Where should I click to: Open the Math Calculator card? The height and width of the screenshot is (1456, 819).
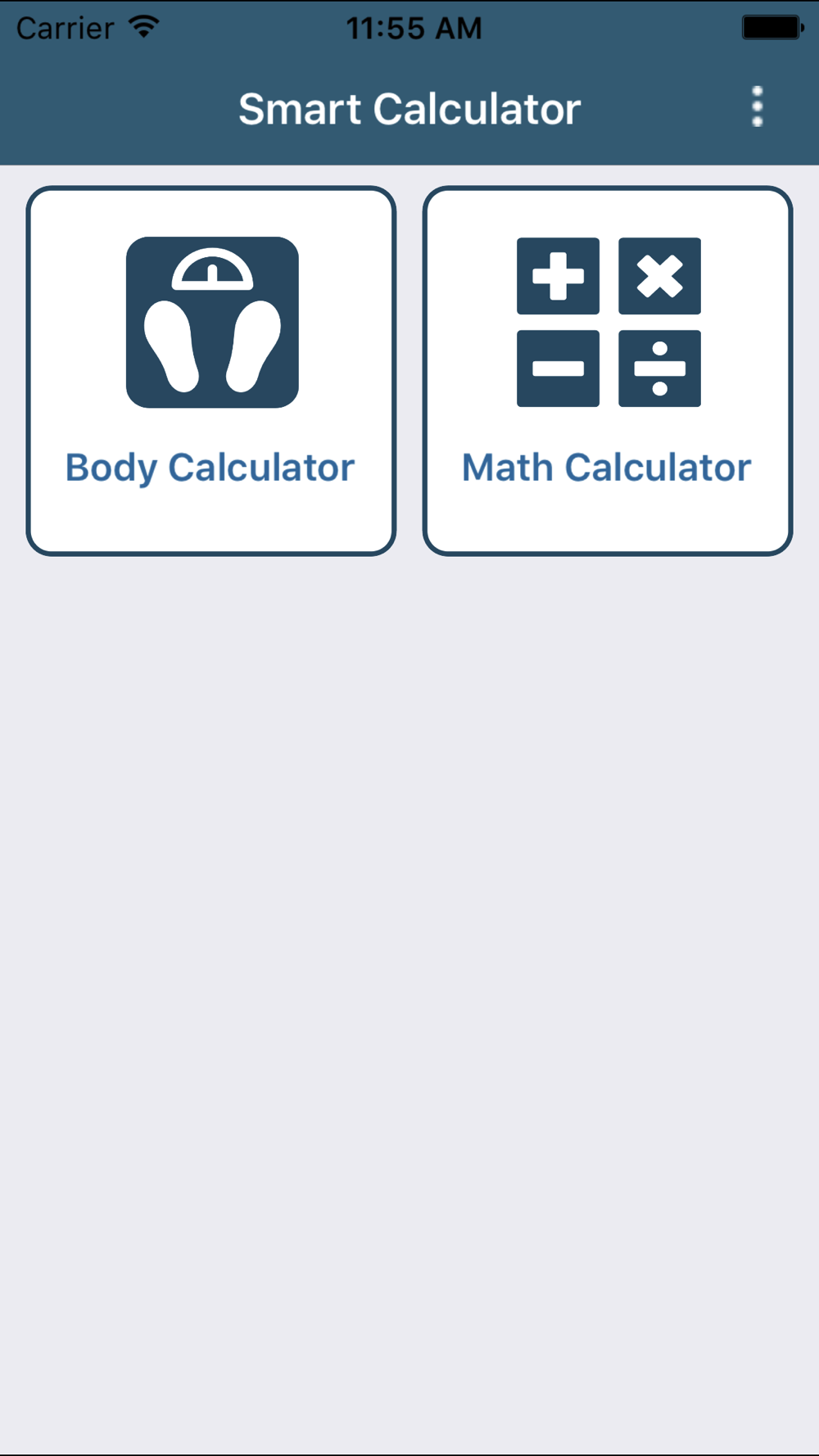[608, 371]
